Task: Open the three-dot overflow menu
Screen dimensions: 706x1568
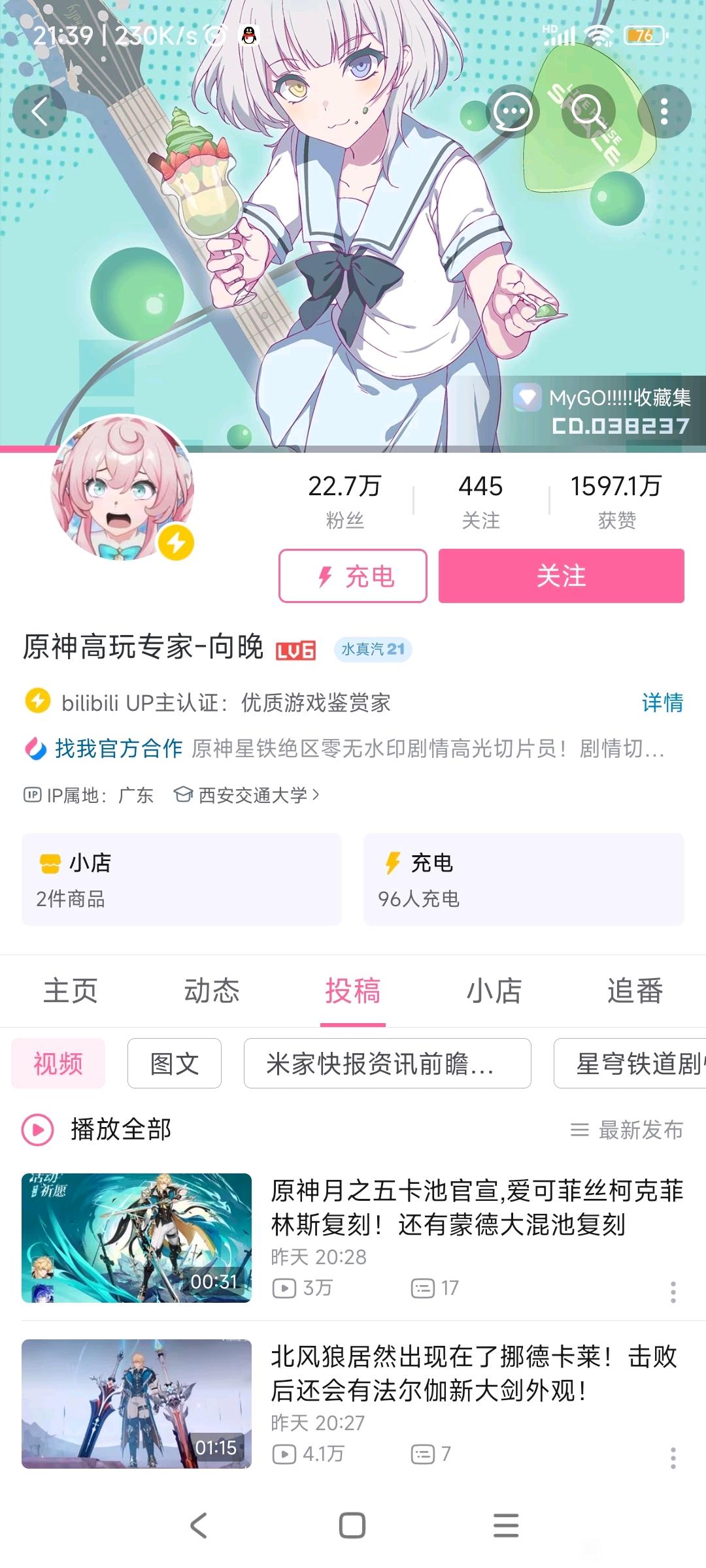Action: (x=664, y=111)
